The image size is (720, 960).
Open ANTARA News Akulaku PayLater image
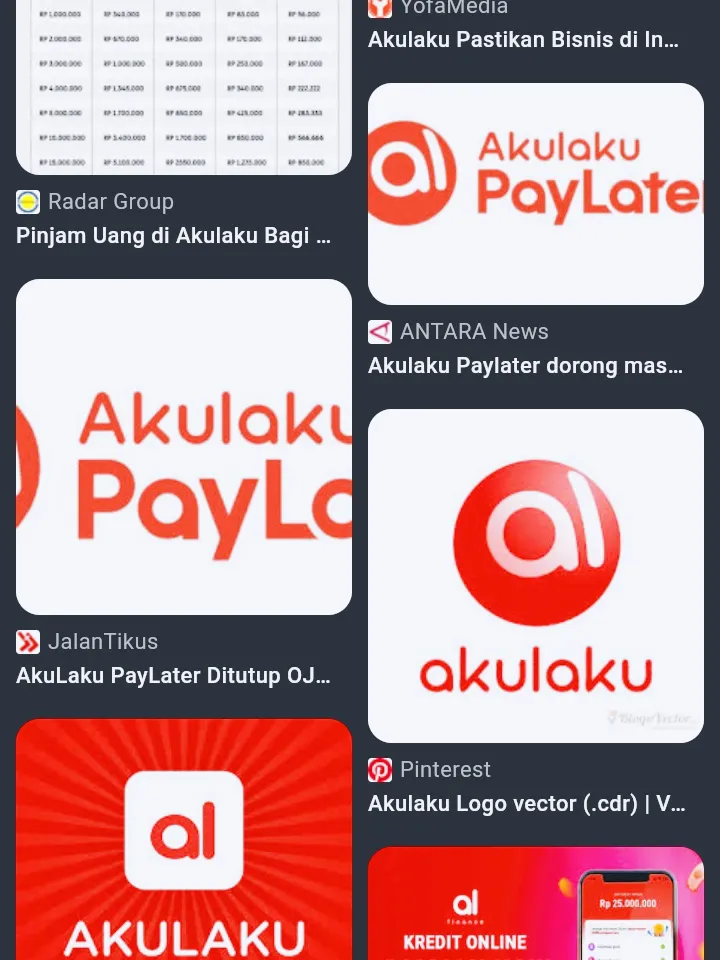point(535,193)
